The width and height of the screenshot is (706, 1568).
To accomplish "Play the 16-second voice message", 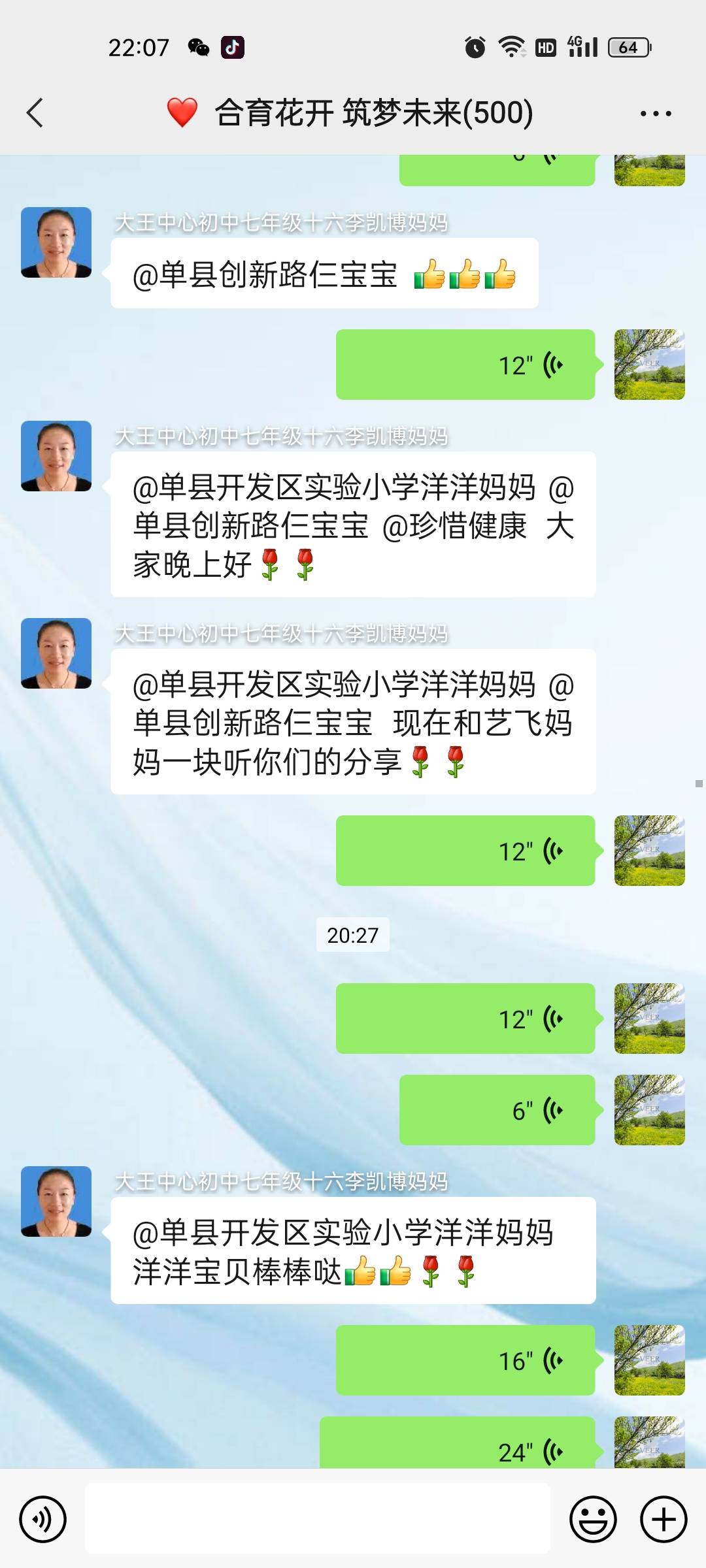I will click(x=465, y=1361).
